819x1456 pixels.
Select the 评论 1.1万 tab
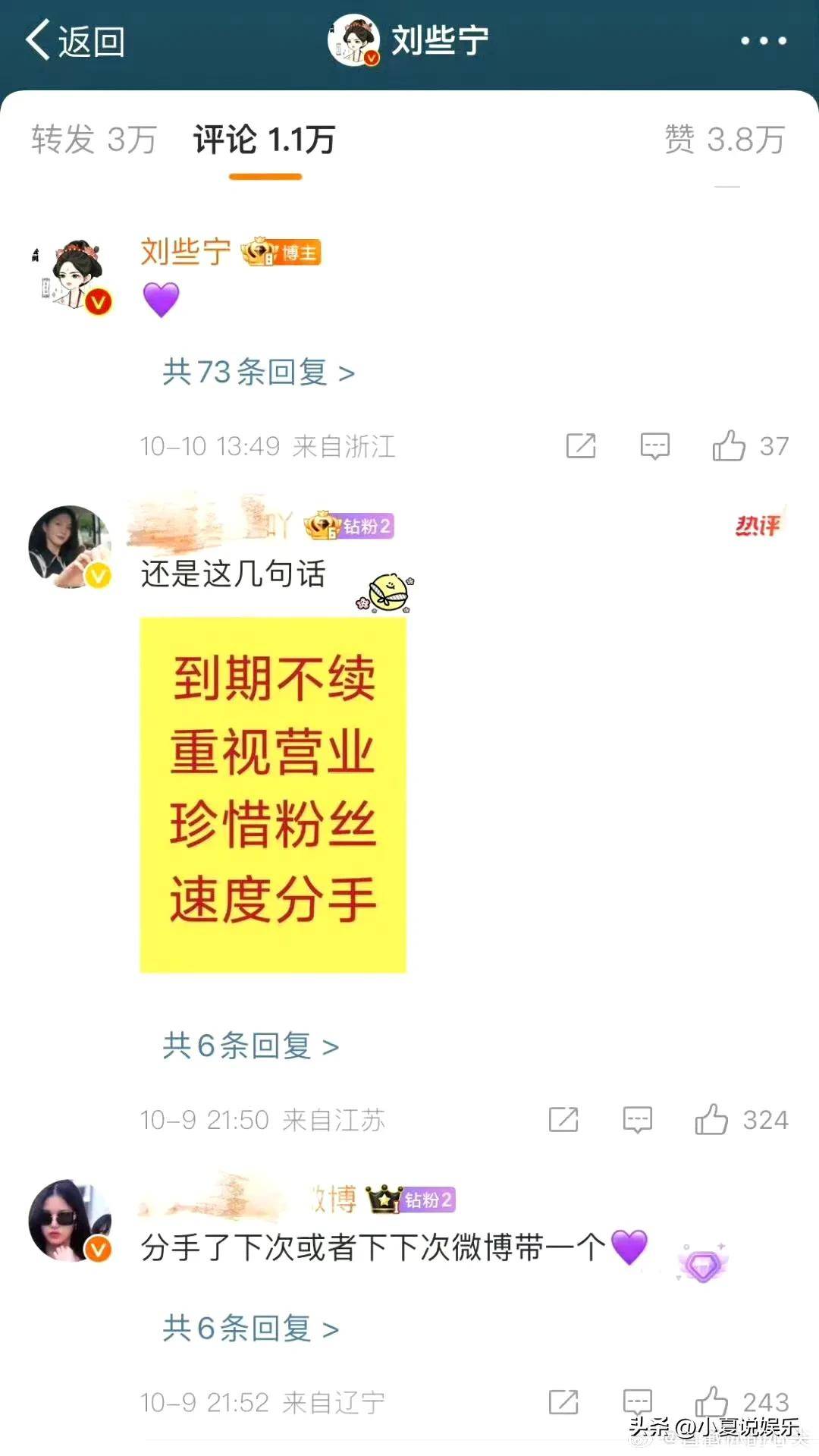pyautogui.click(x=265, y=140)
